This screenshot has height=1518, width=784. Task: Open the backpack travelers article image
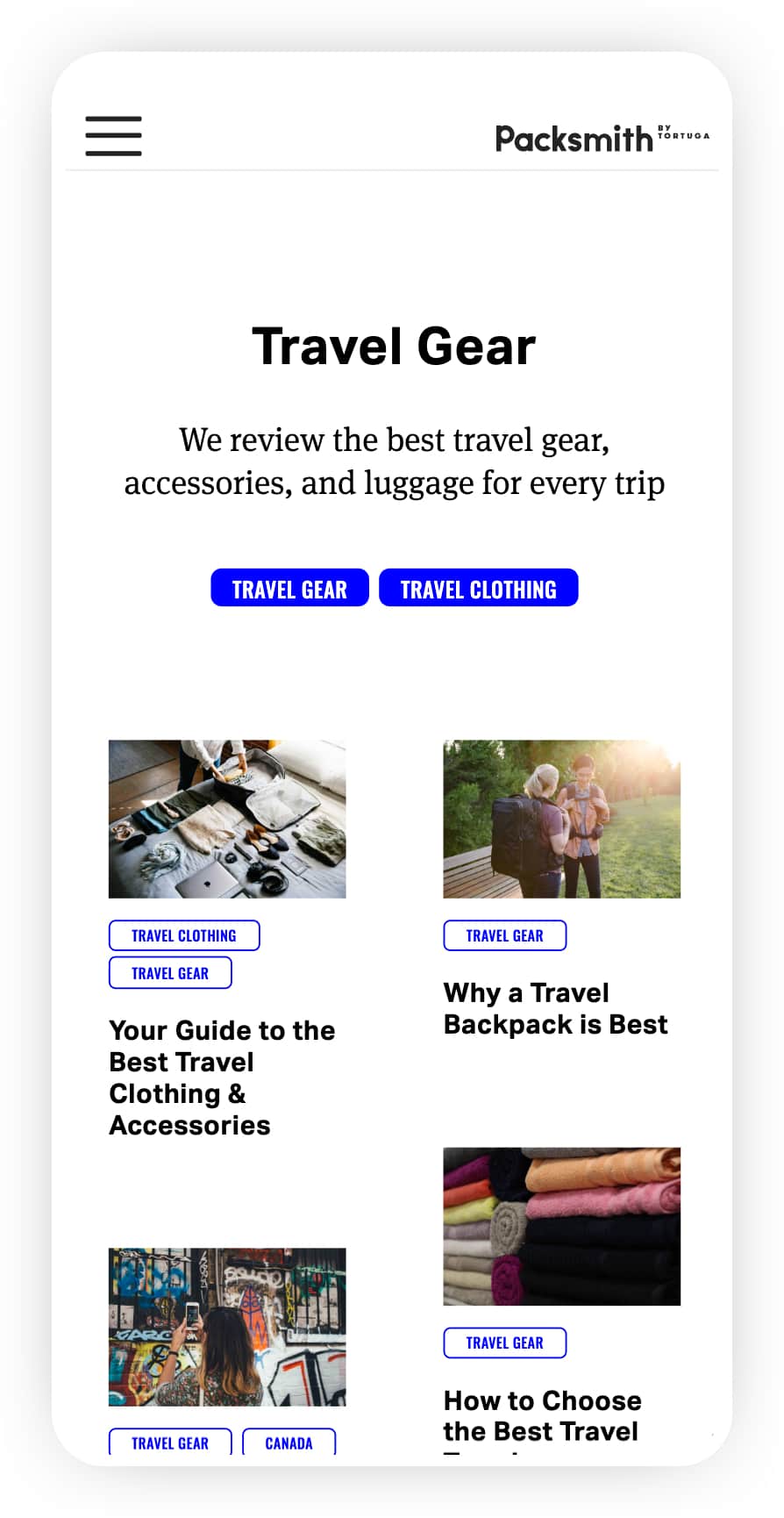561,819
